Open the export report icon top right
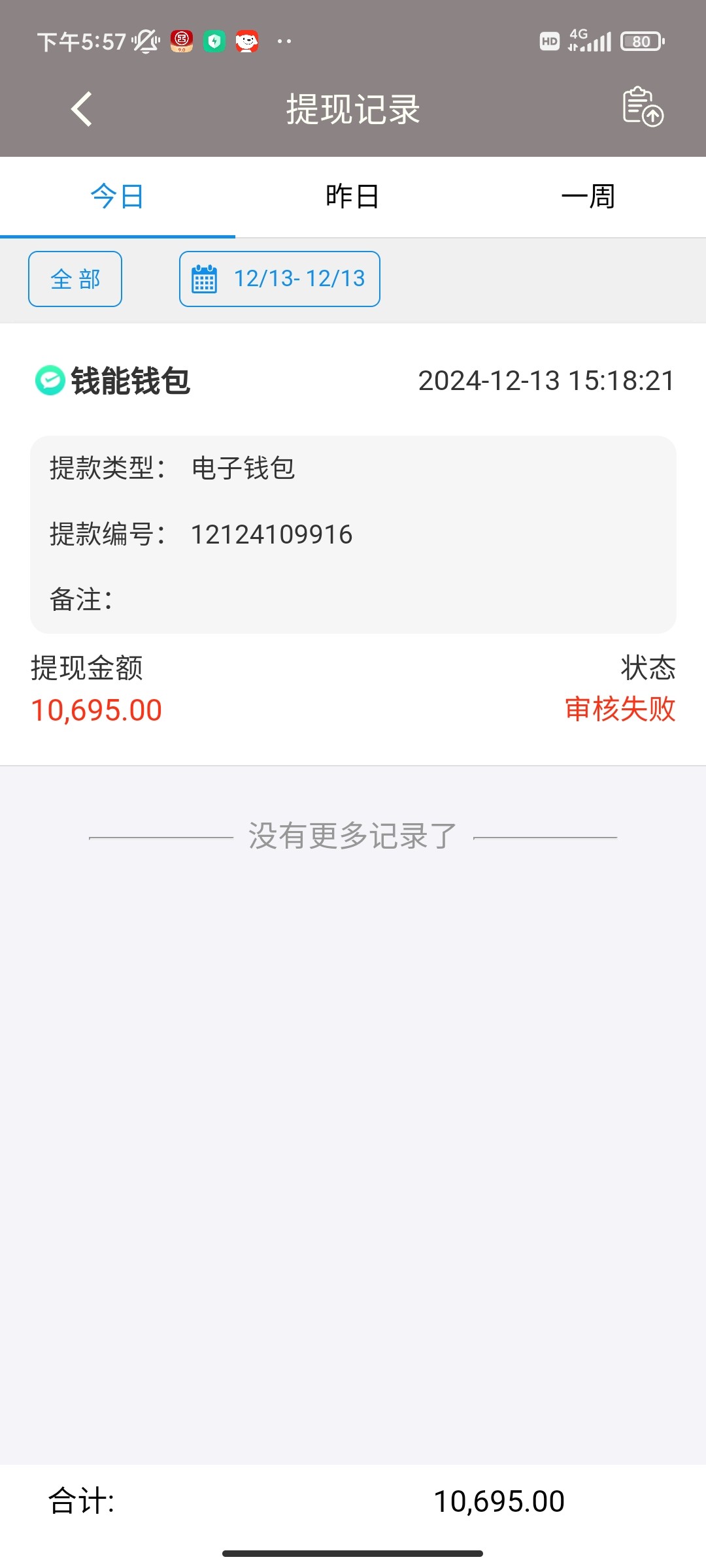The height and width of the screenshot is (1568, 706). [641, 108]
